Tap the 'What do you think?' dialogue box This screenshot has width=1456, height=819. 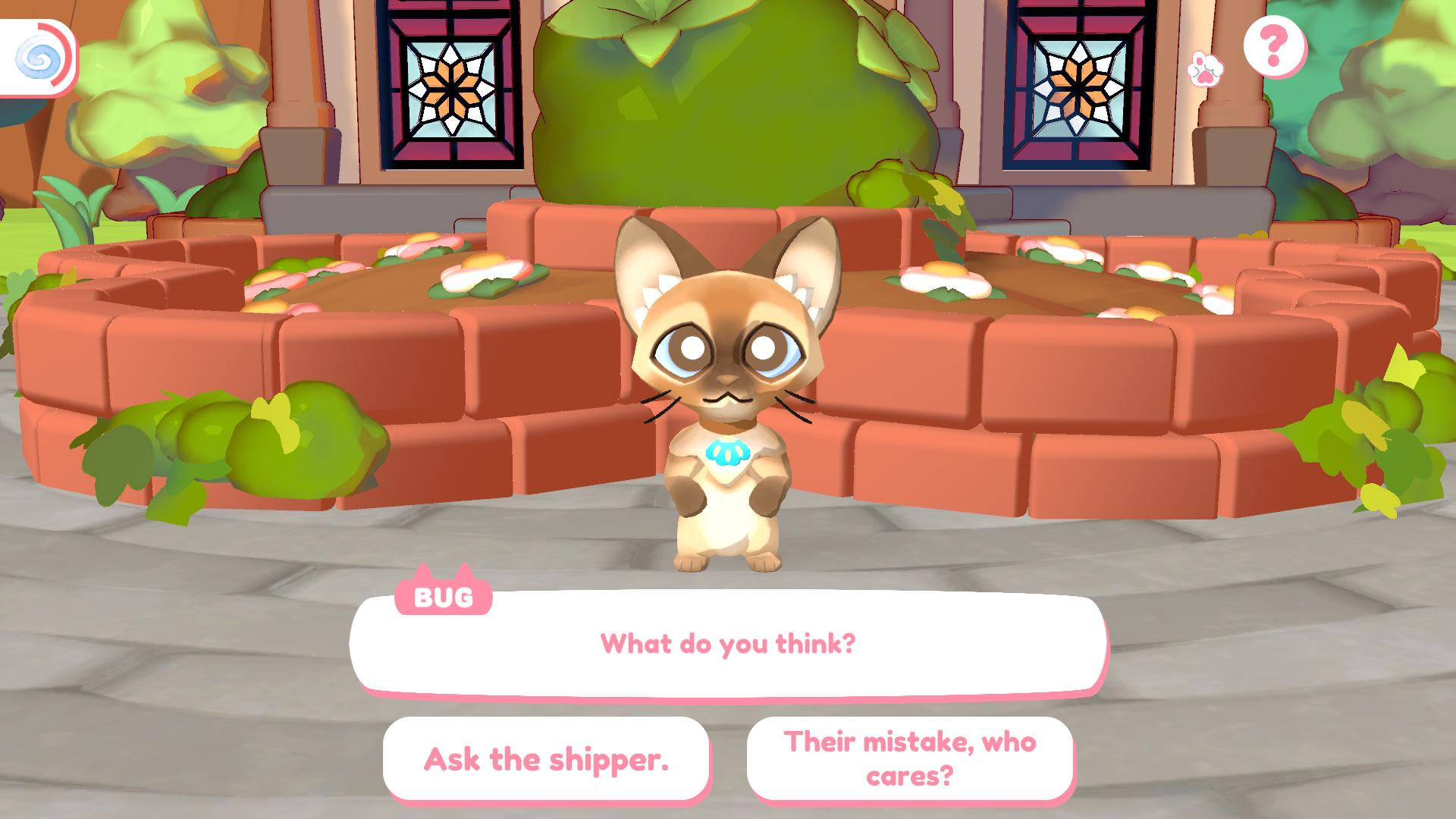point(727,644)
